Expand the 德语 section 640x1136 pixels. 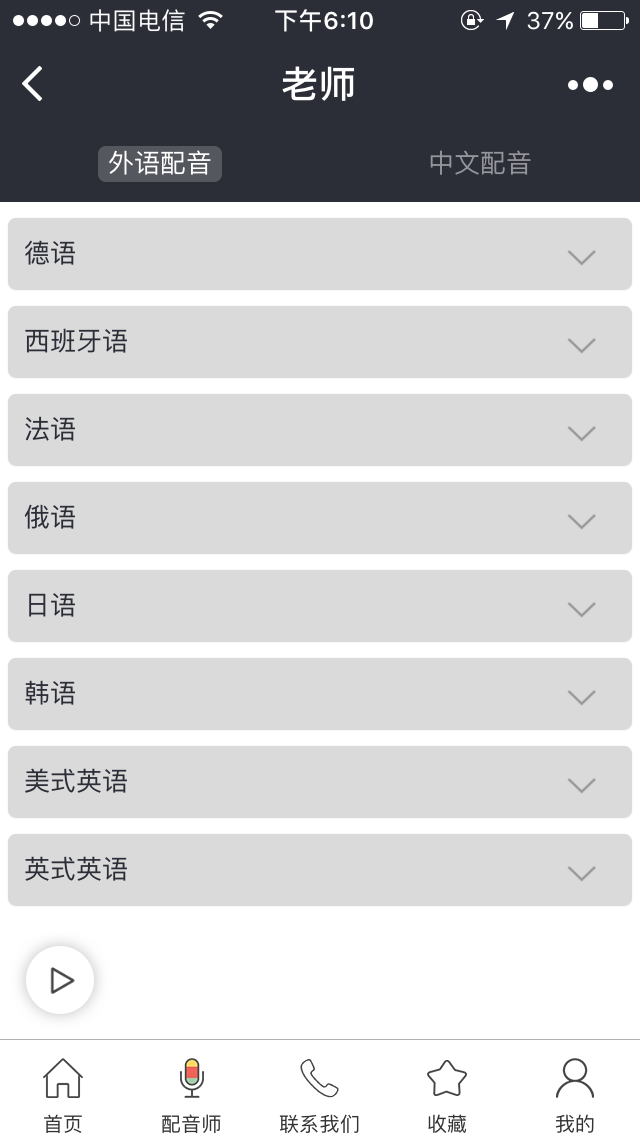[320, 254]
